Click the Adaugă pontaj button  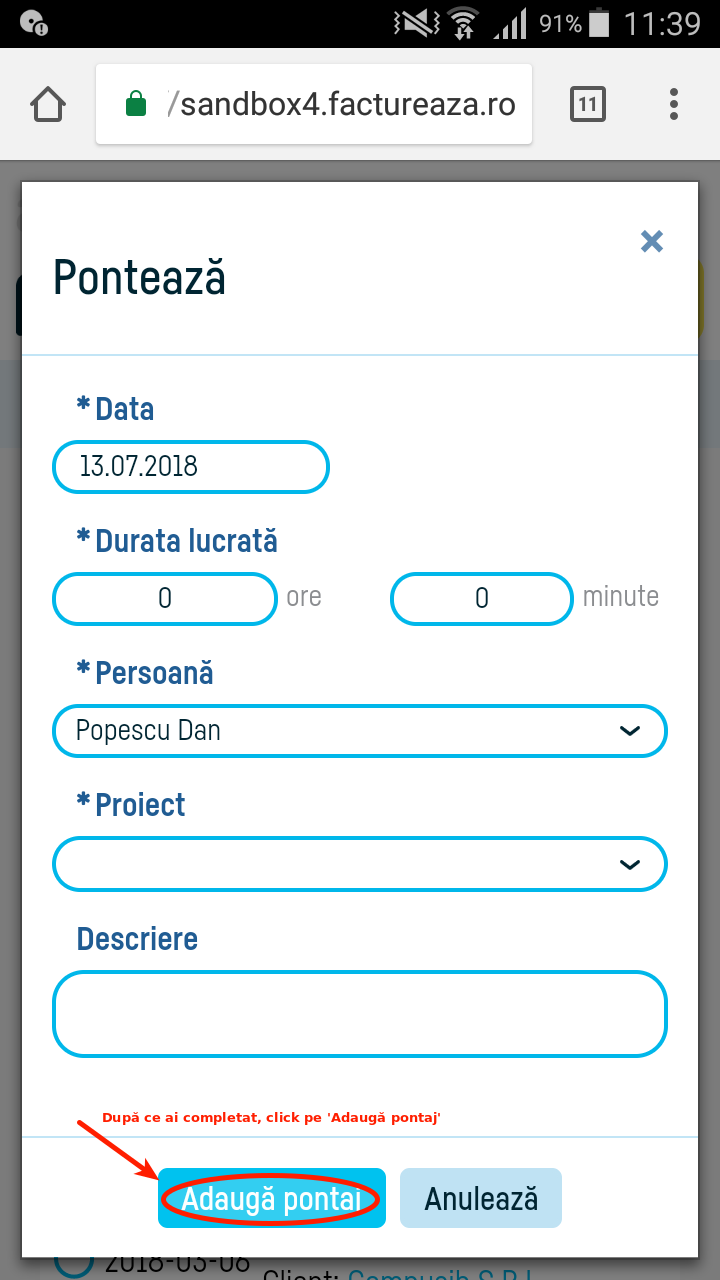[271, 1197]
